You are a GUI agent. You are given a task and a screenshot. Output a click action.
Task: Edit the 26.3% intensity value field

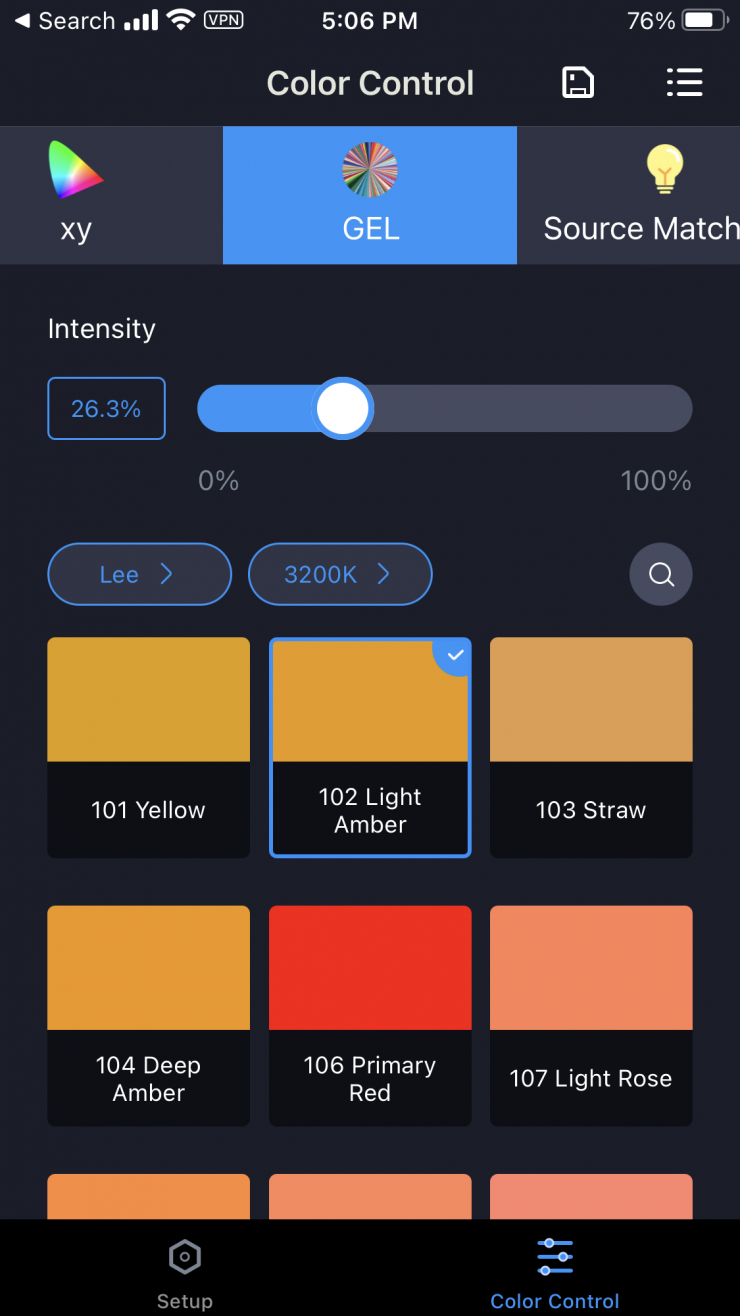click(106, 408)
